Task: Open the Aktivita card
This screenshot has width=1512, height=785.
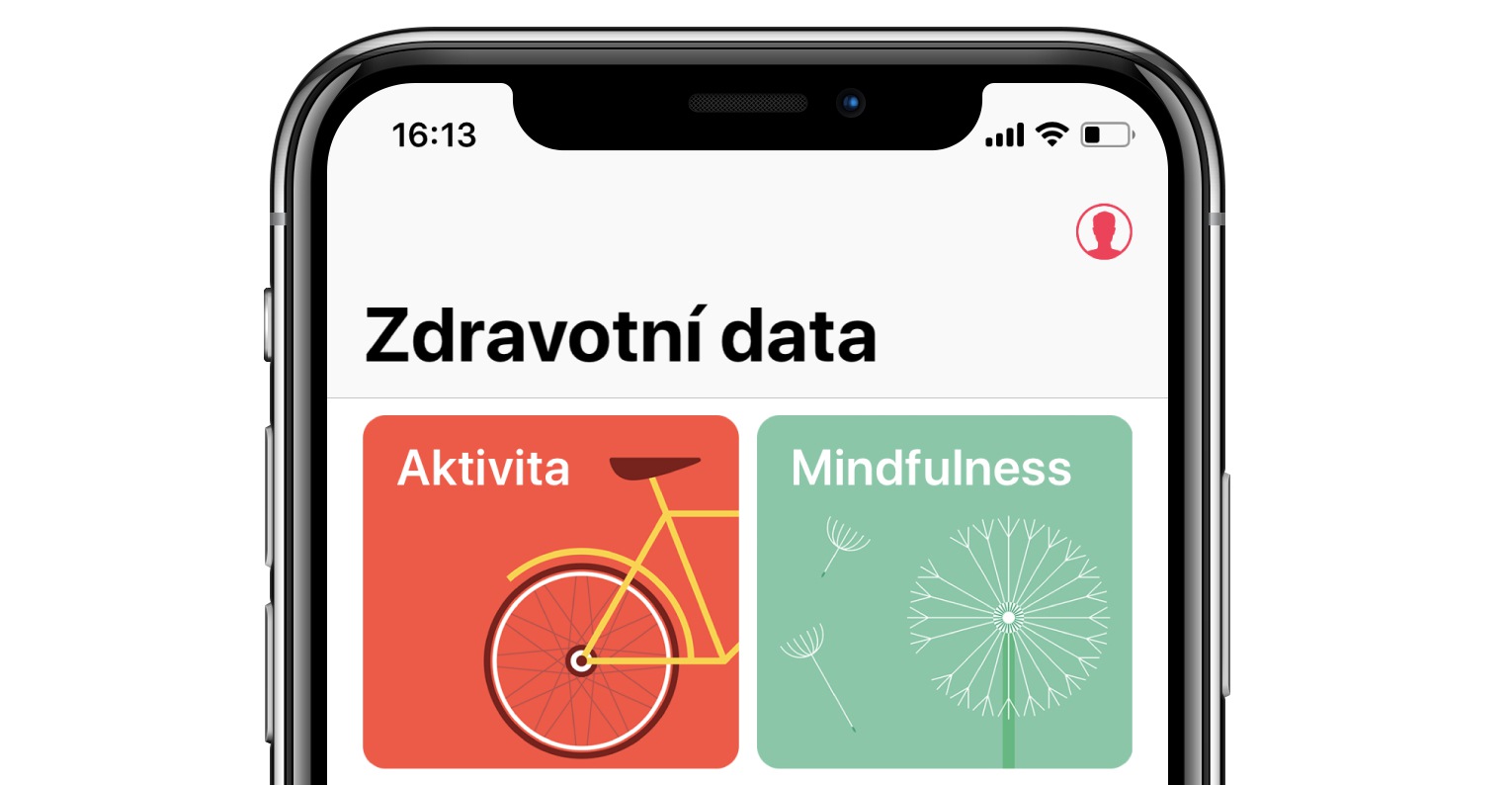Action: click(550, 591)
